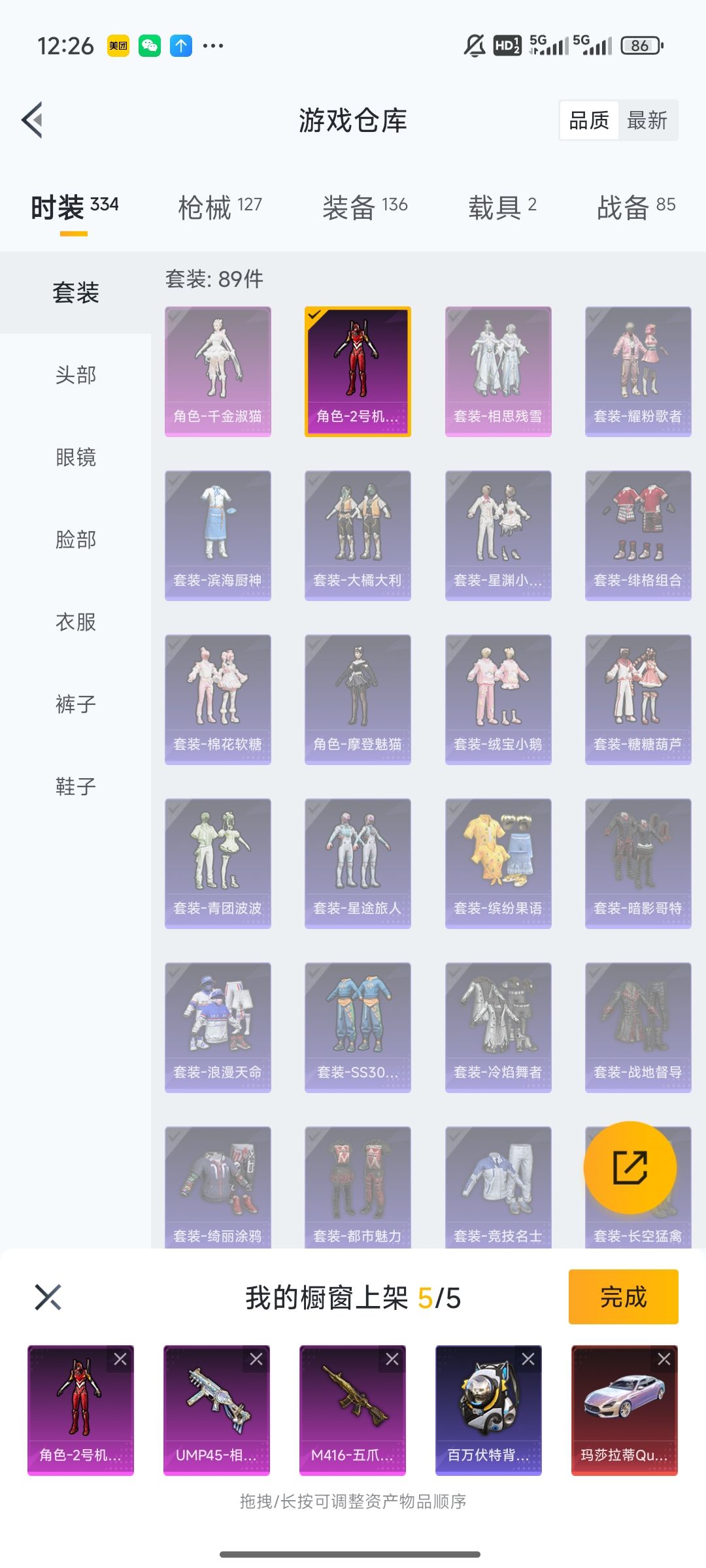Select the 套装-滨海厨神 outfit tile

(218, 535)
